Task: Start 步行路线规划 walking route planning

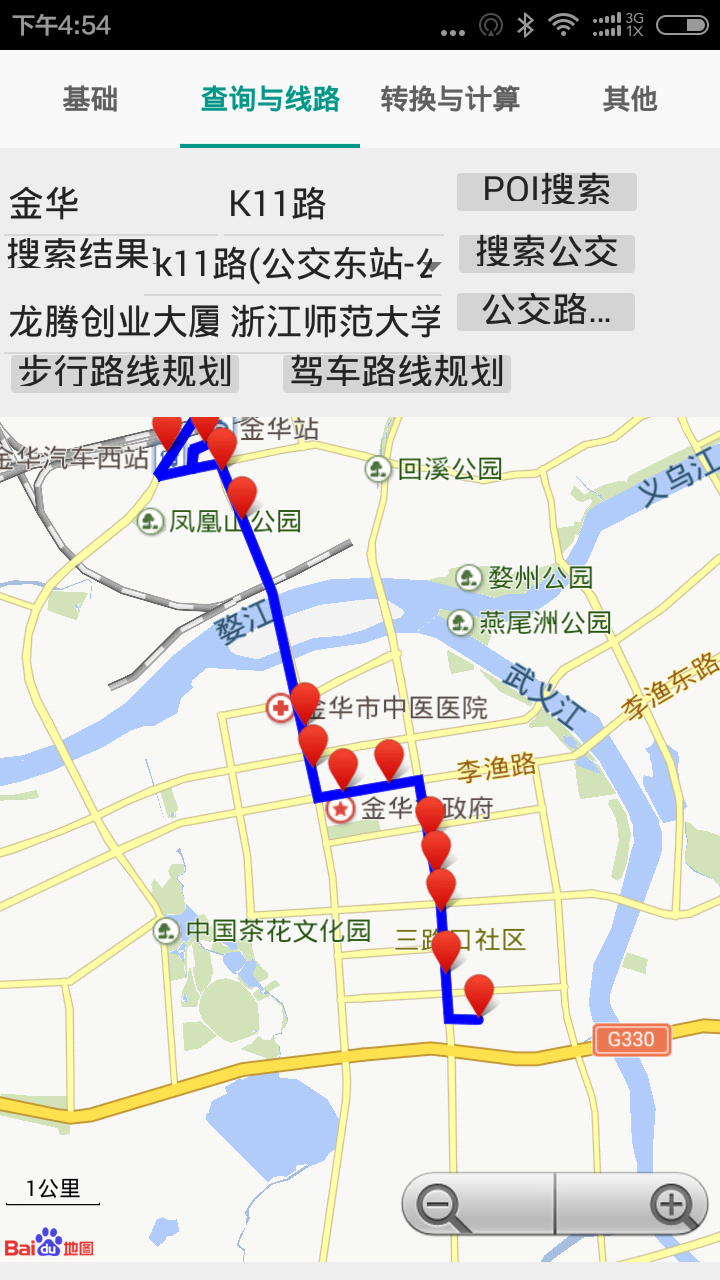Action: coord(125,372)
